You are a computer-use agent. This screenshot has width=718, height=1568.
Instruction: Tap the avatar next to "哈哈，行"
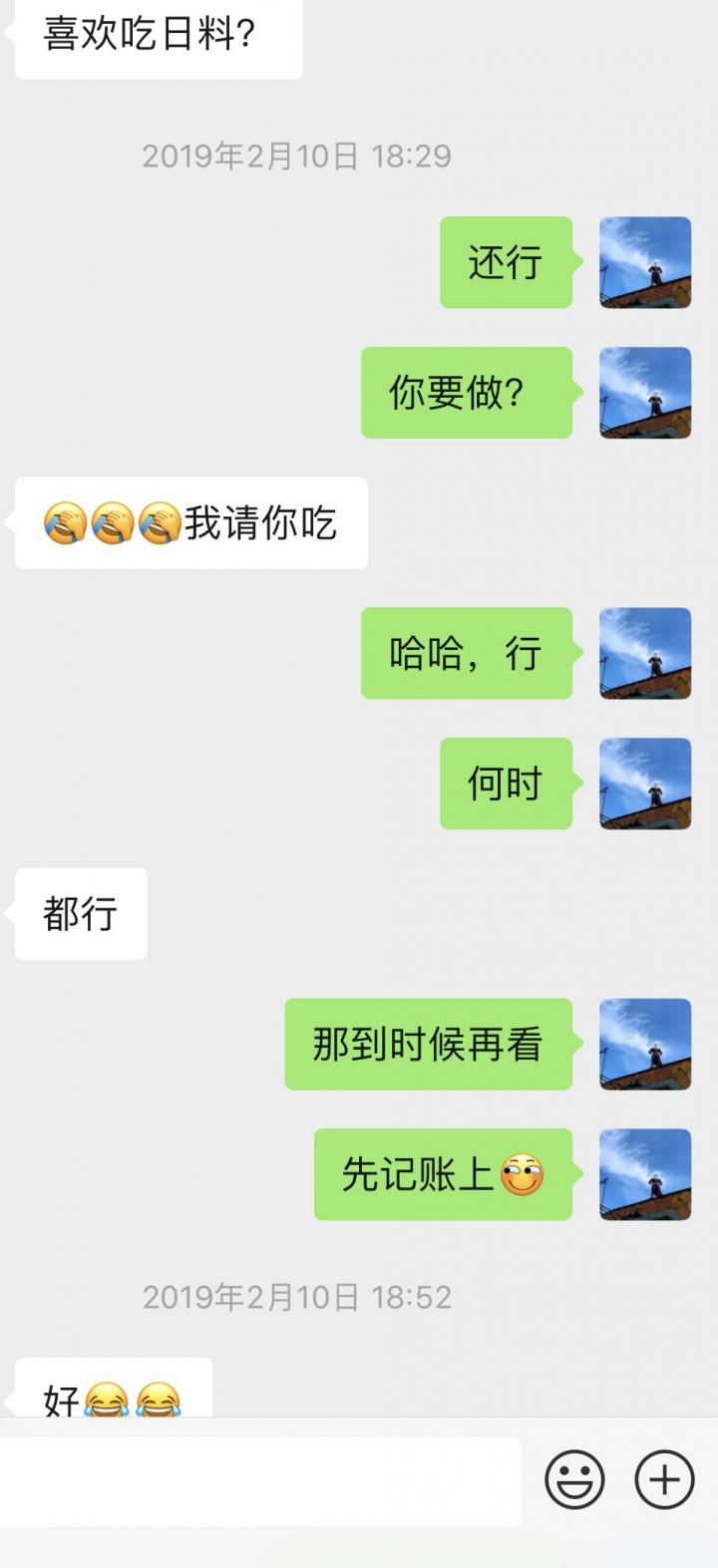(x=644, y=654)
